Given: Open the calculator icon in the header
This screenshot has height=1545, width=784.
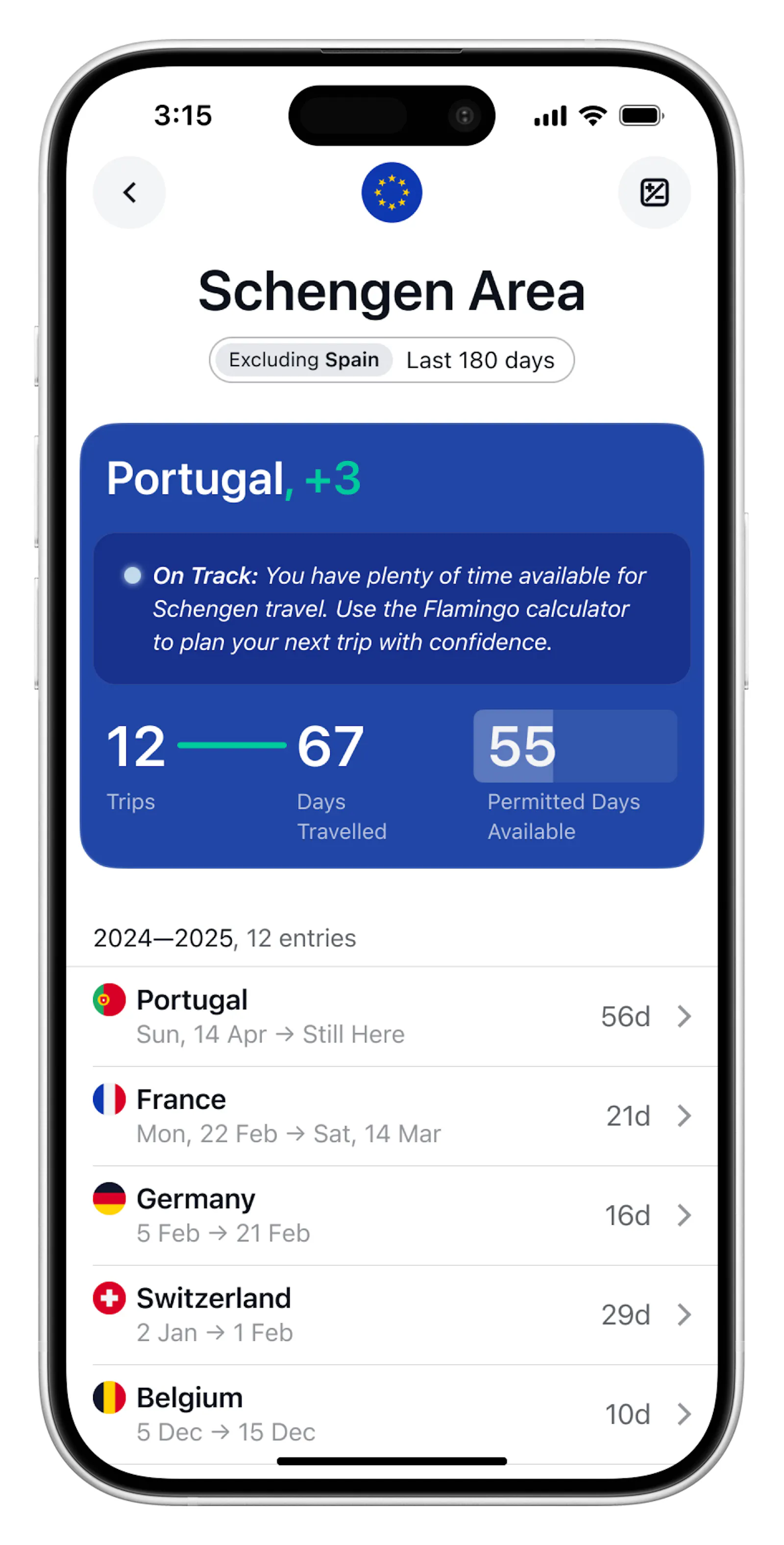Looking at the screenshot, I should (654, 193).
